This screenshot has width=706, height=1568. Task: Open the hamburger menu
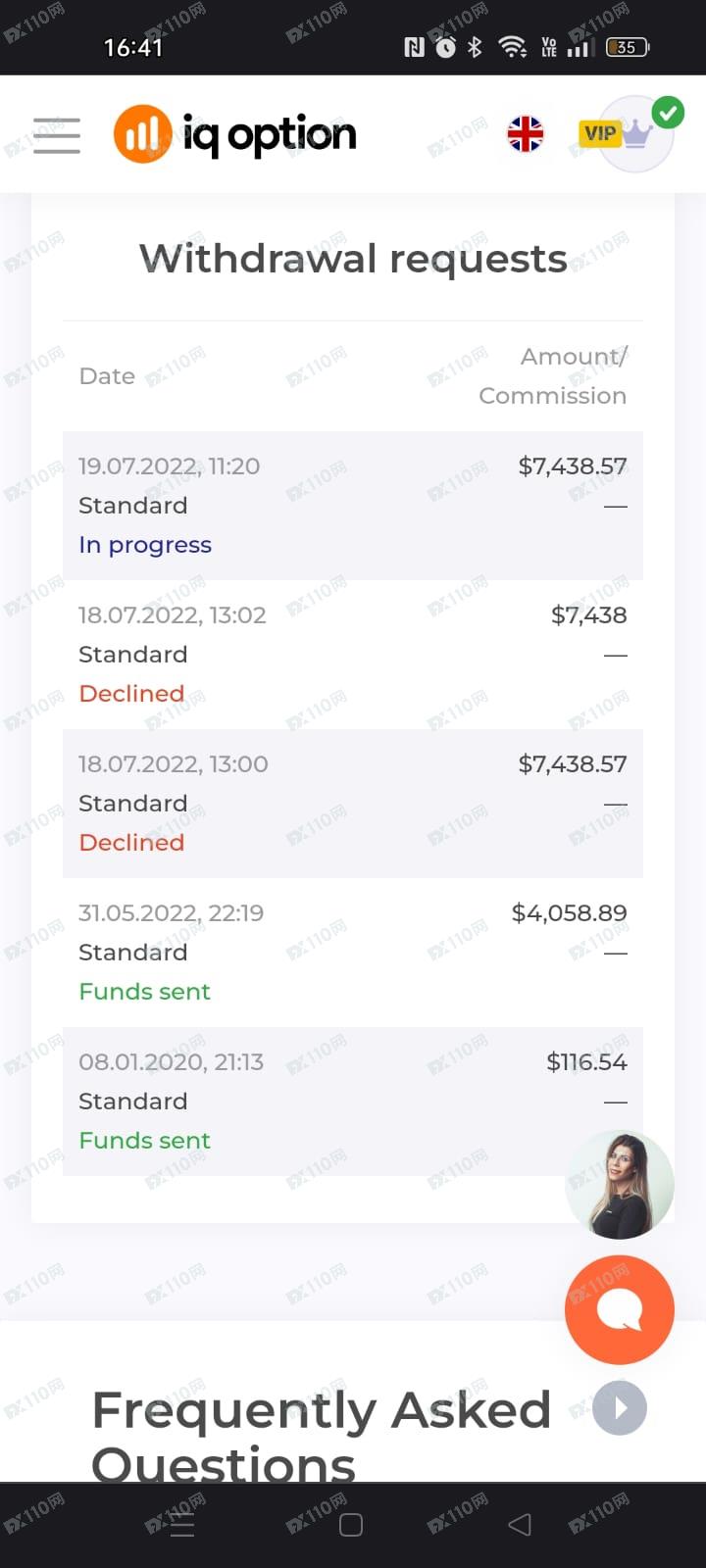pyautogui.click(x=57, y=135)
